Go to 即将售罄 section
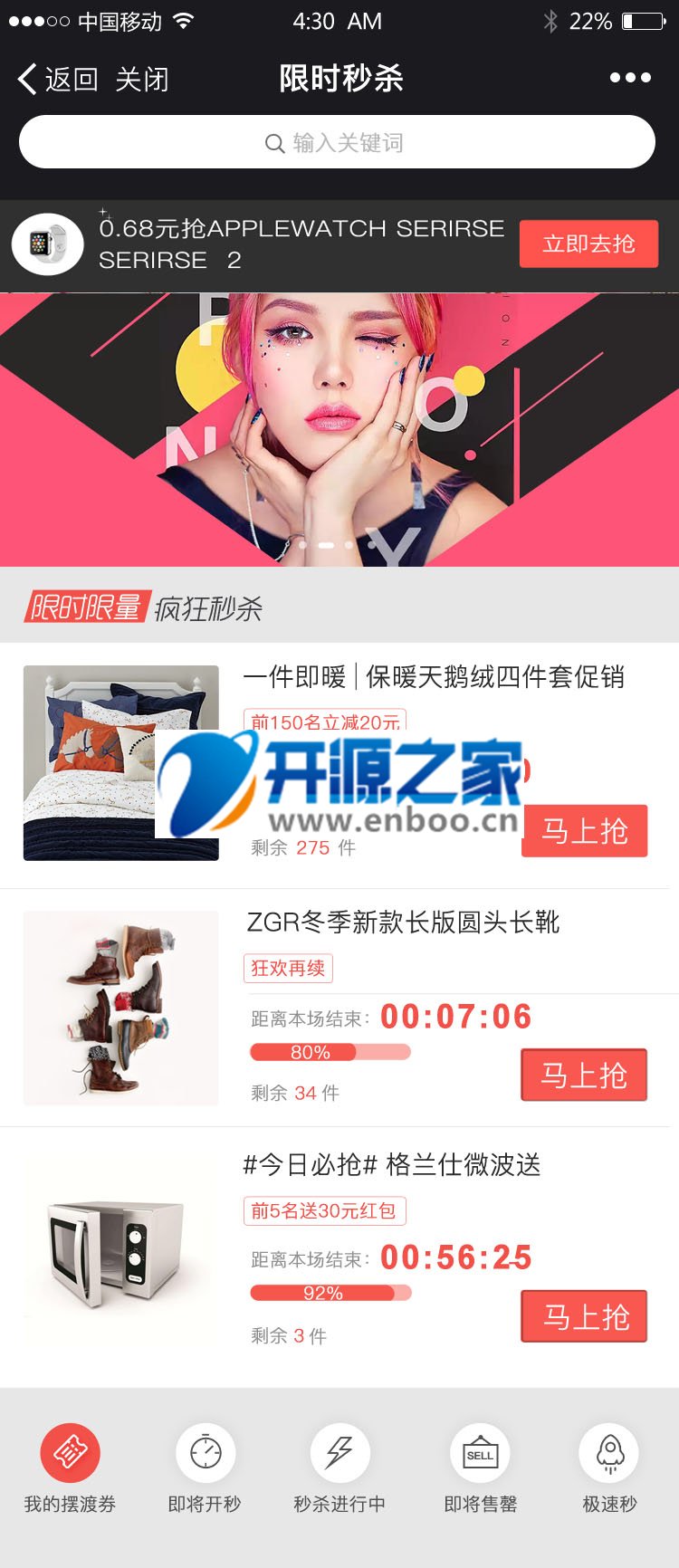679x1568 pixels. 480,1468
